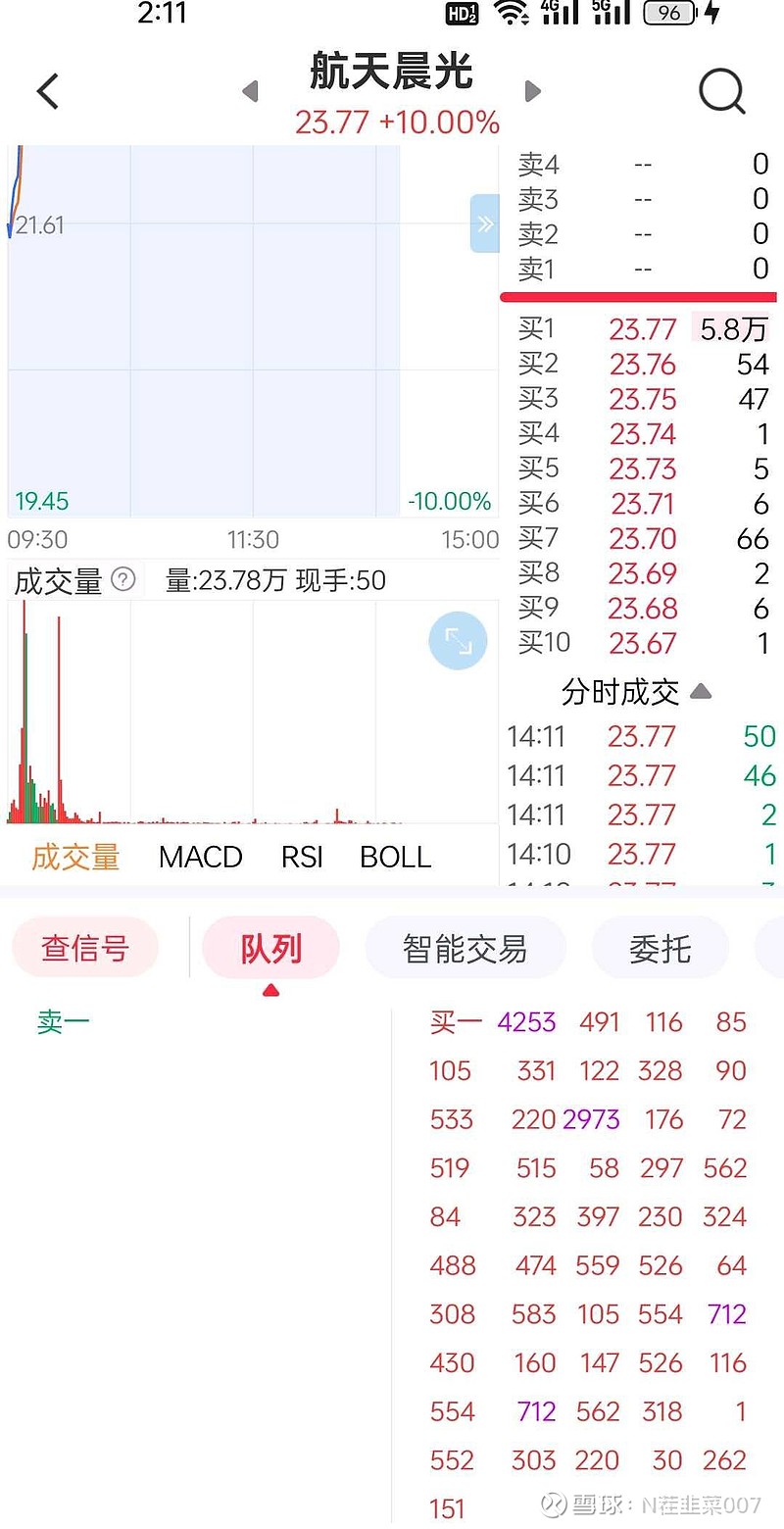Select the 队列 tab

(270, 948)
